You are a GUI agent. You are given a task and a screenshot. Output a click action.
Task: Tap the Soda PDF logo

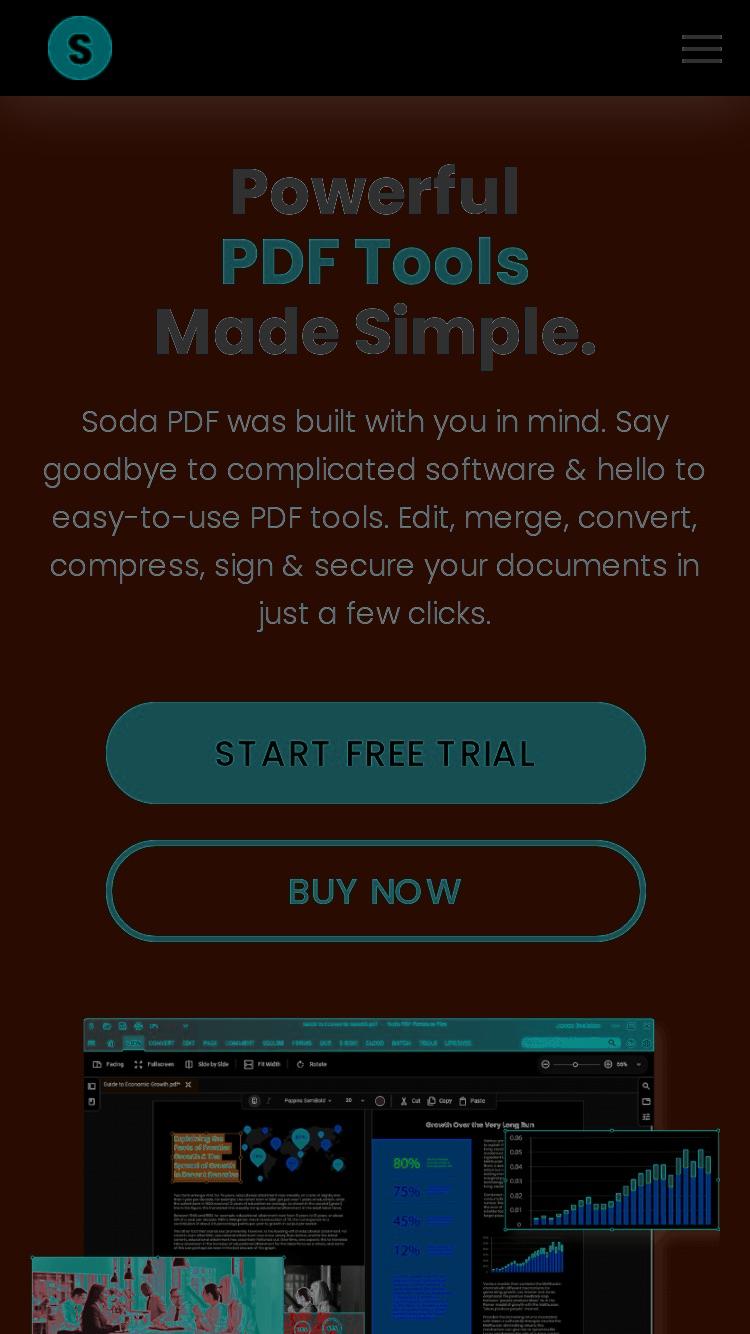(80, 48)
